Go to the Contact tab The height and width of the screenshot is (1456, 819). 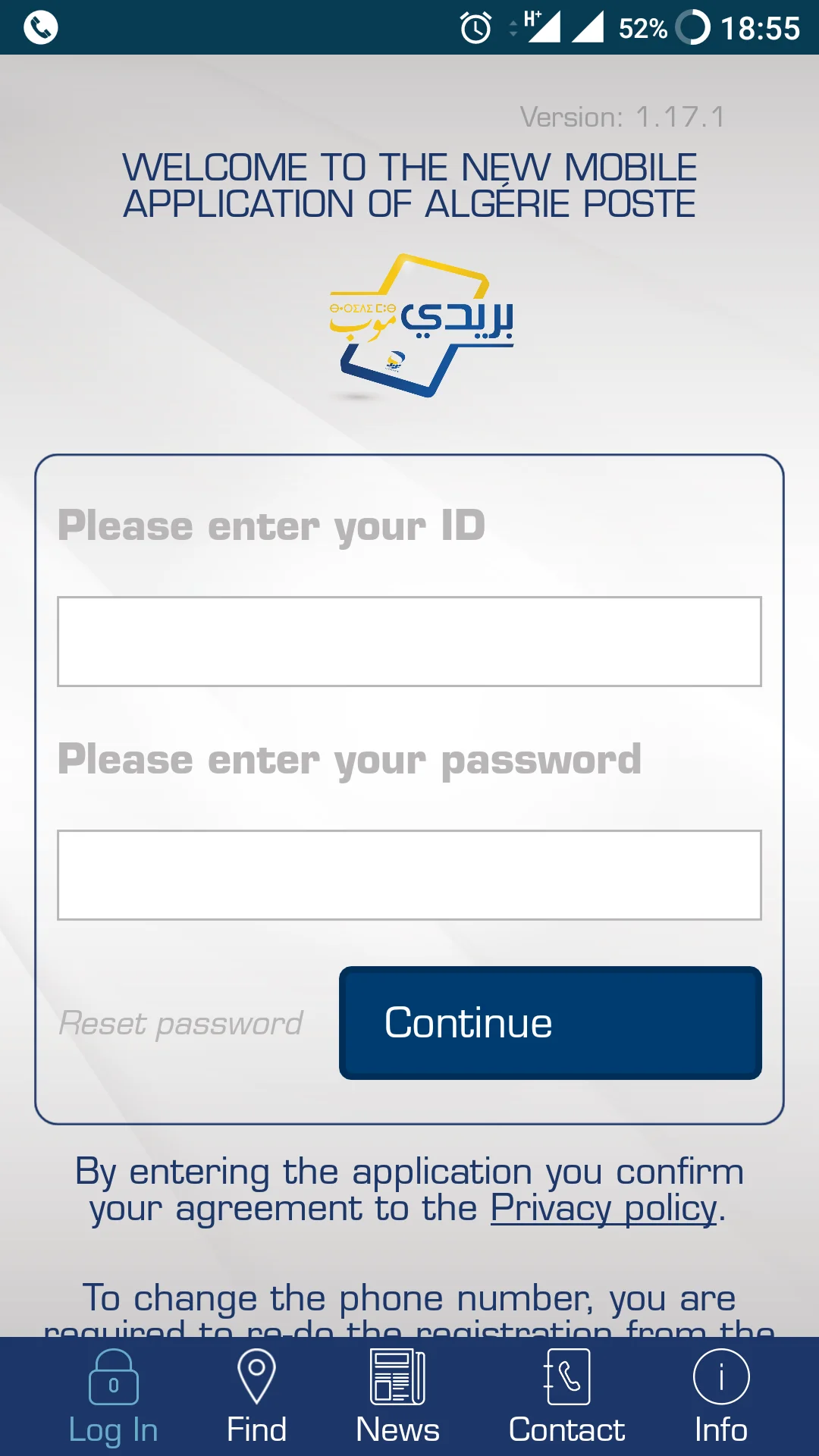(x=566, y=1397)
